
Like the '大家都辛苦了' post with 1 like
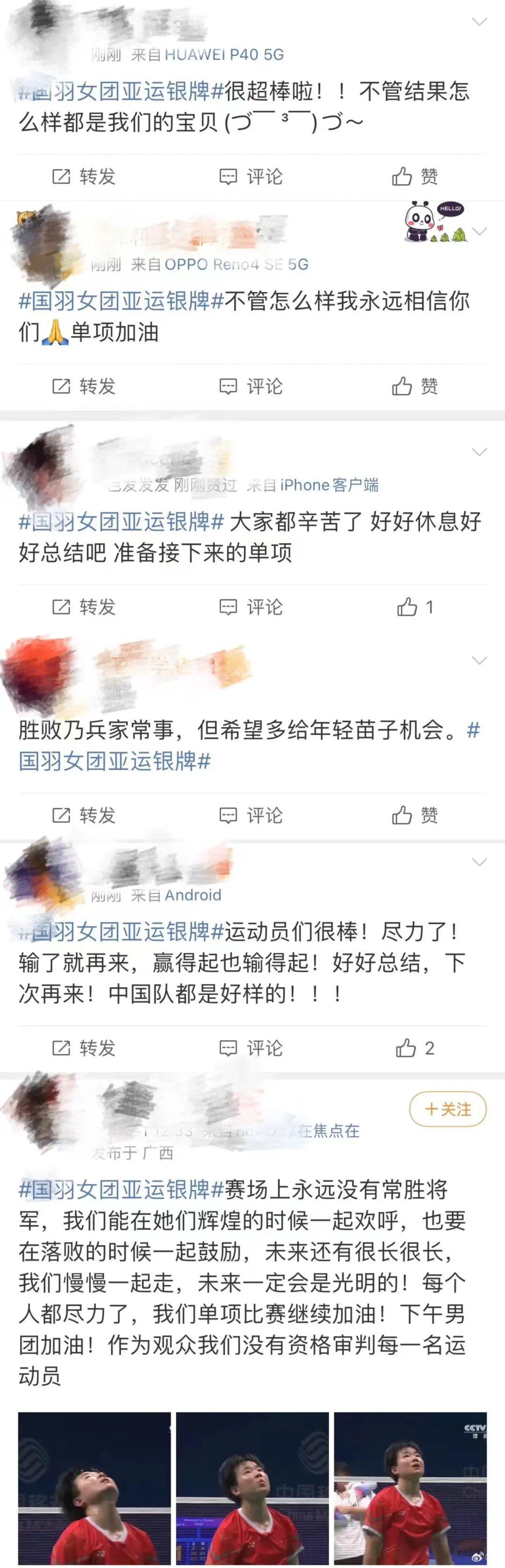[415, 607]
